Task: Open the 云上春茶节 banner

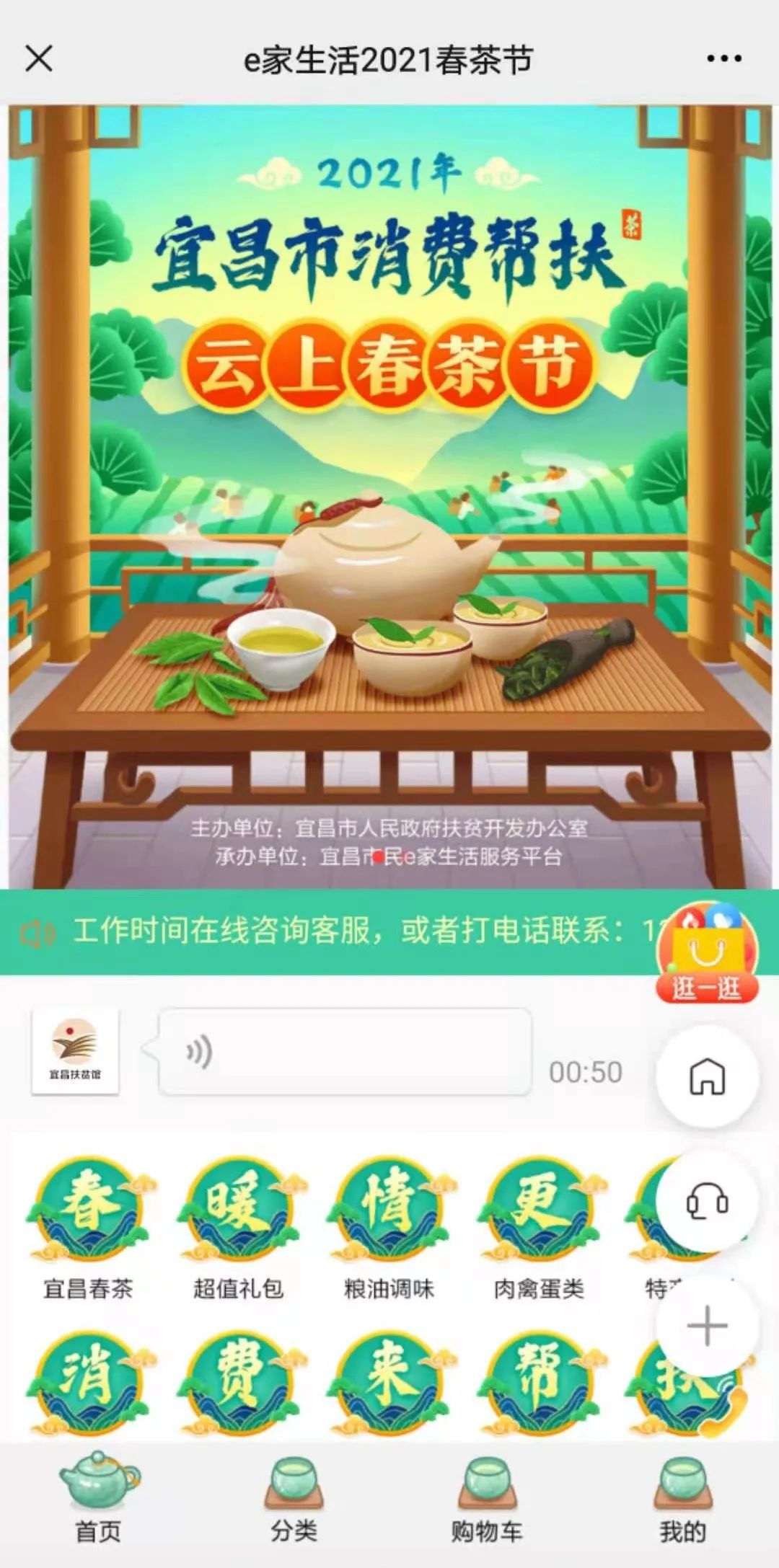Action: 389,497
